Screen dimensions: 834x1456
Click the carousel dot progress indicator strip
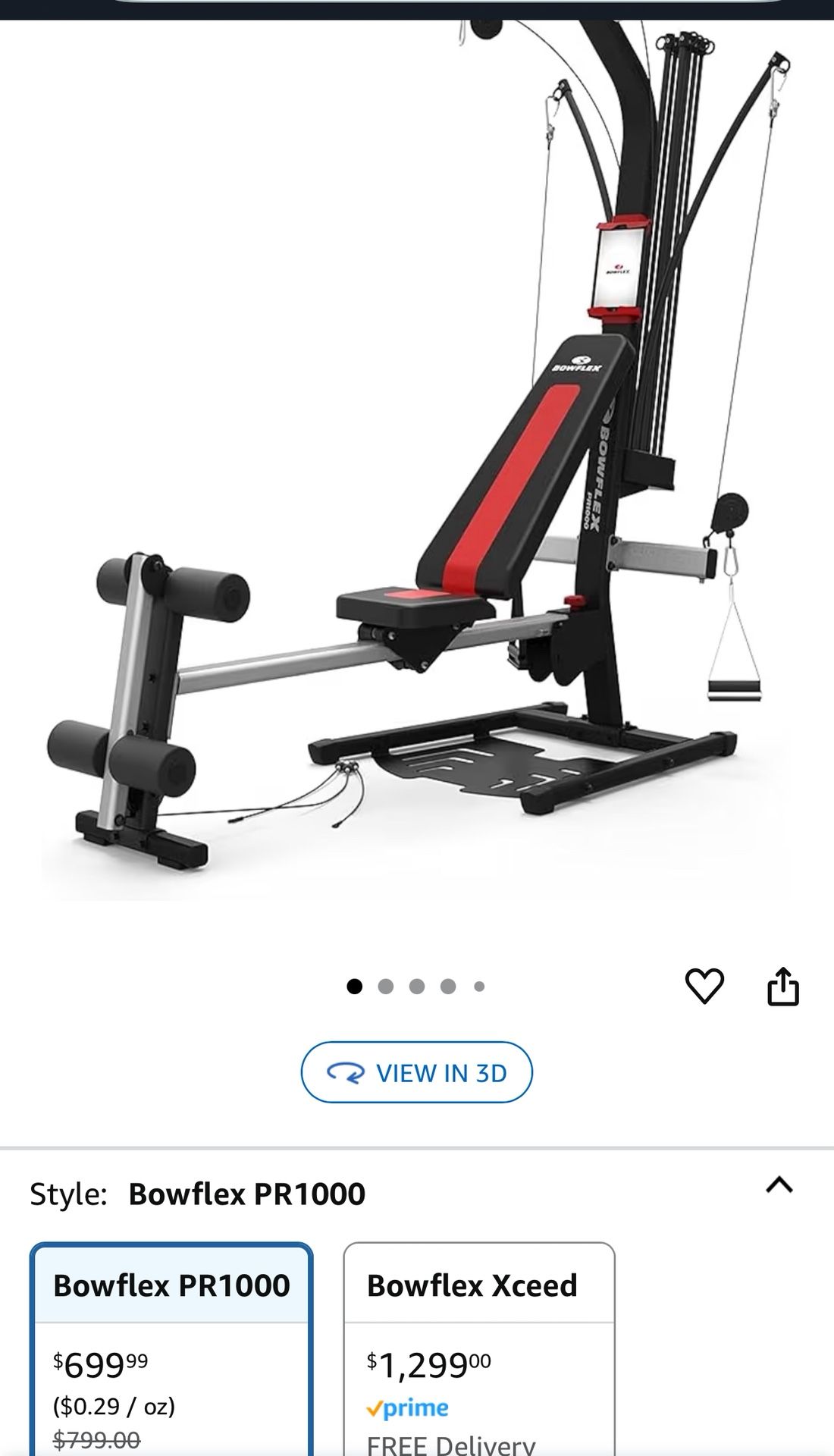coord(417,985)
